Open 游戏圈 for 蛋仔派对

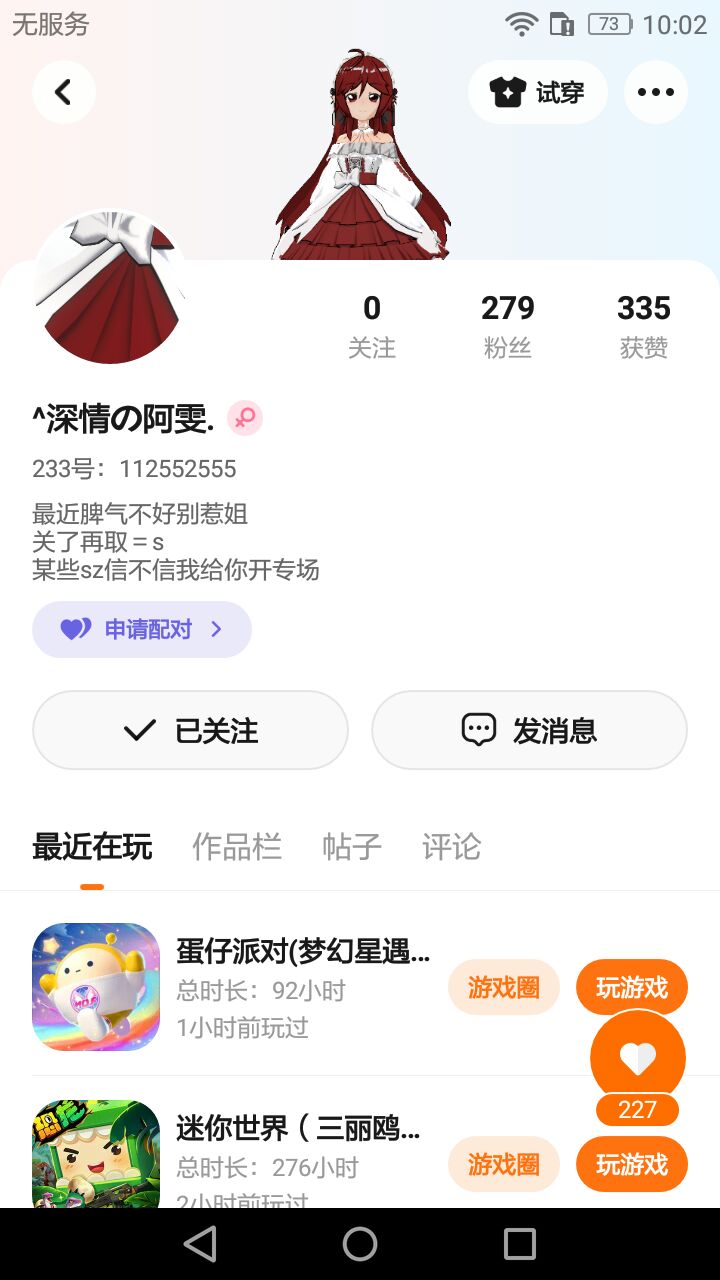pos(503,987)
